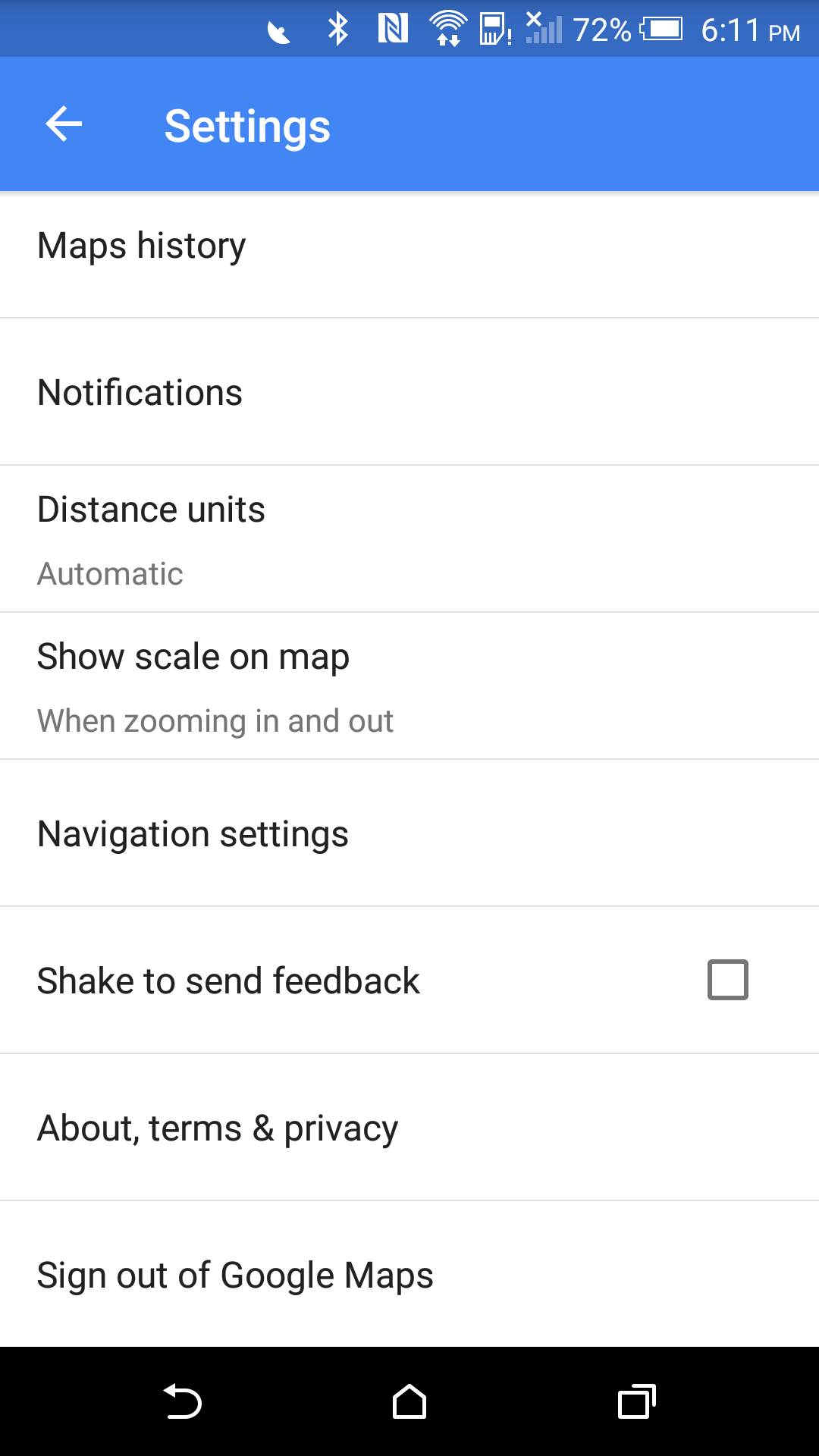Change Distance units setting
The image size is (819, 1456).
[x=409, y=539]
